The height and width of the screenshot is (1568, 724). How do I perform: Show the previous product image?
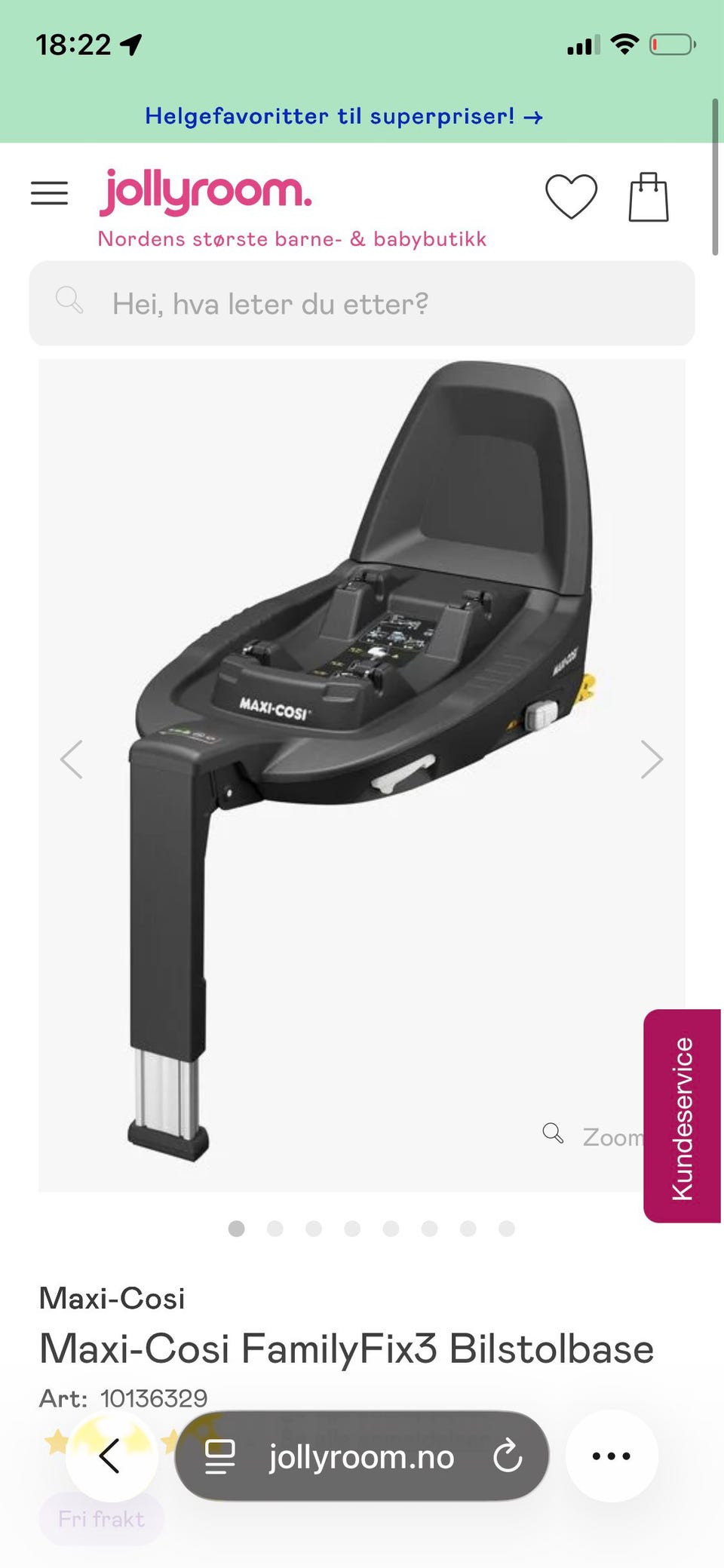coord(72,759)
